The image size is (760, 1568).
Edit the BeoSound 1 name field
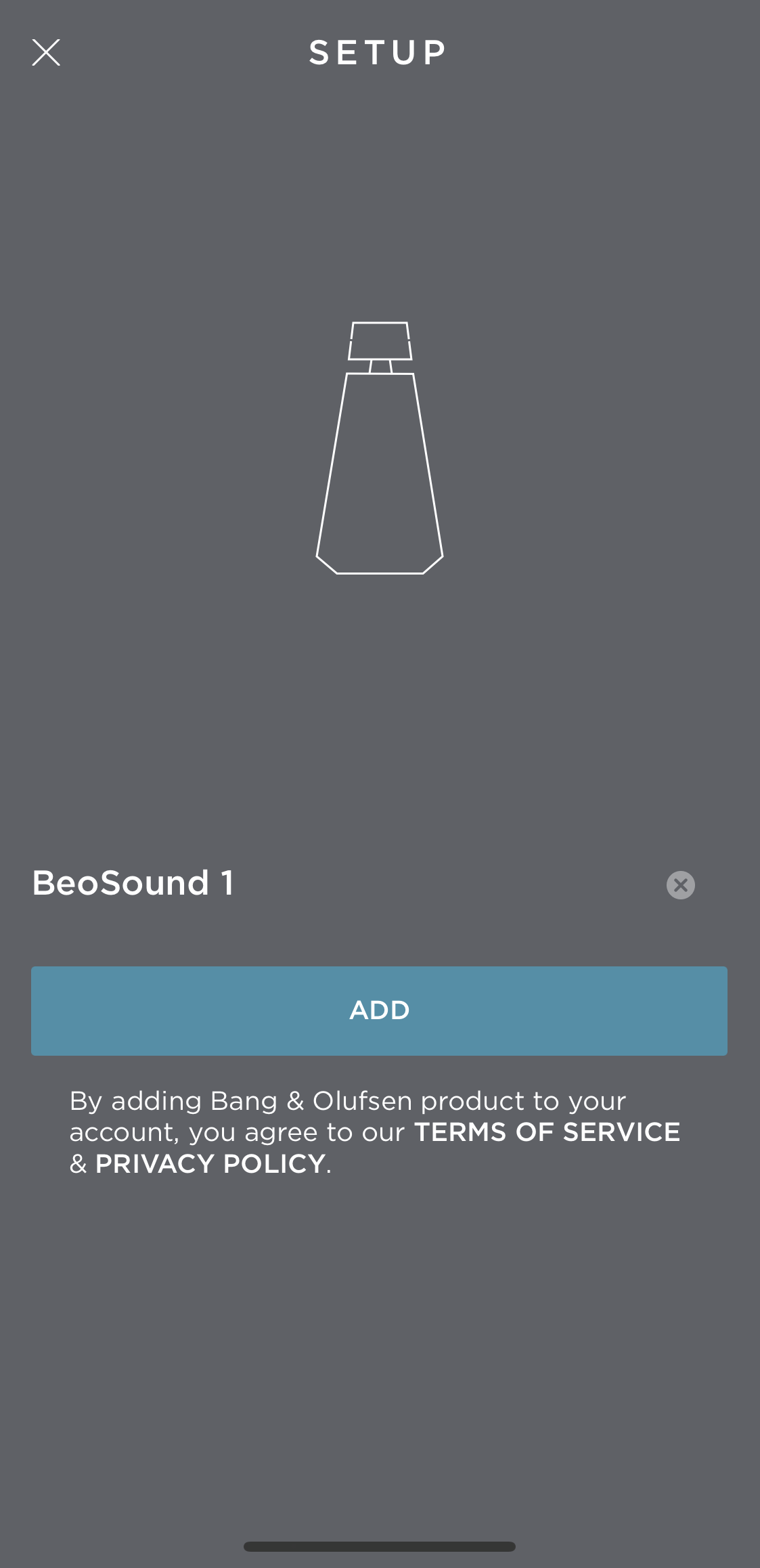tap(345, 883)
